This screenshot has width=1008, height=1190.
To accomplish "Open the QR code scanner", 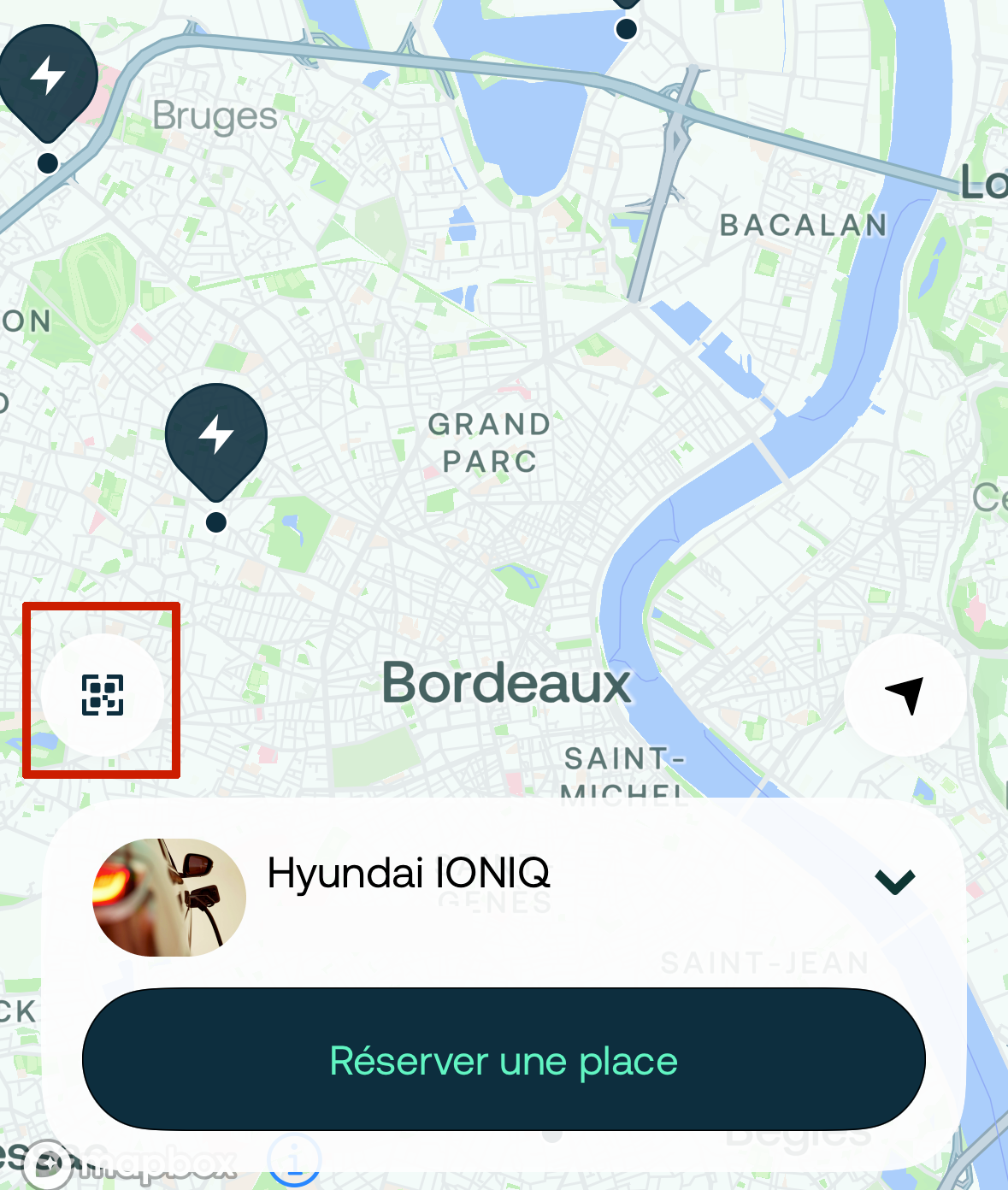I will [103, 694].
